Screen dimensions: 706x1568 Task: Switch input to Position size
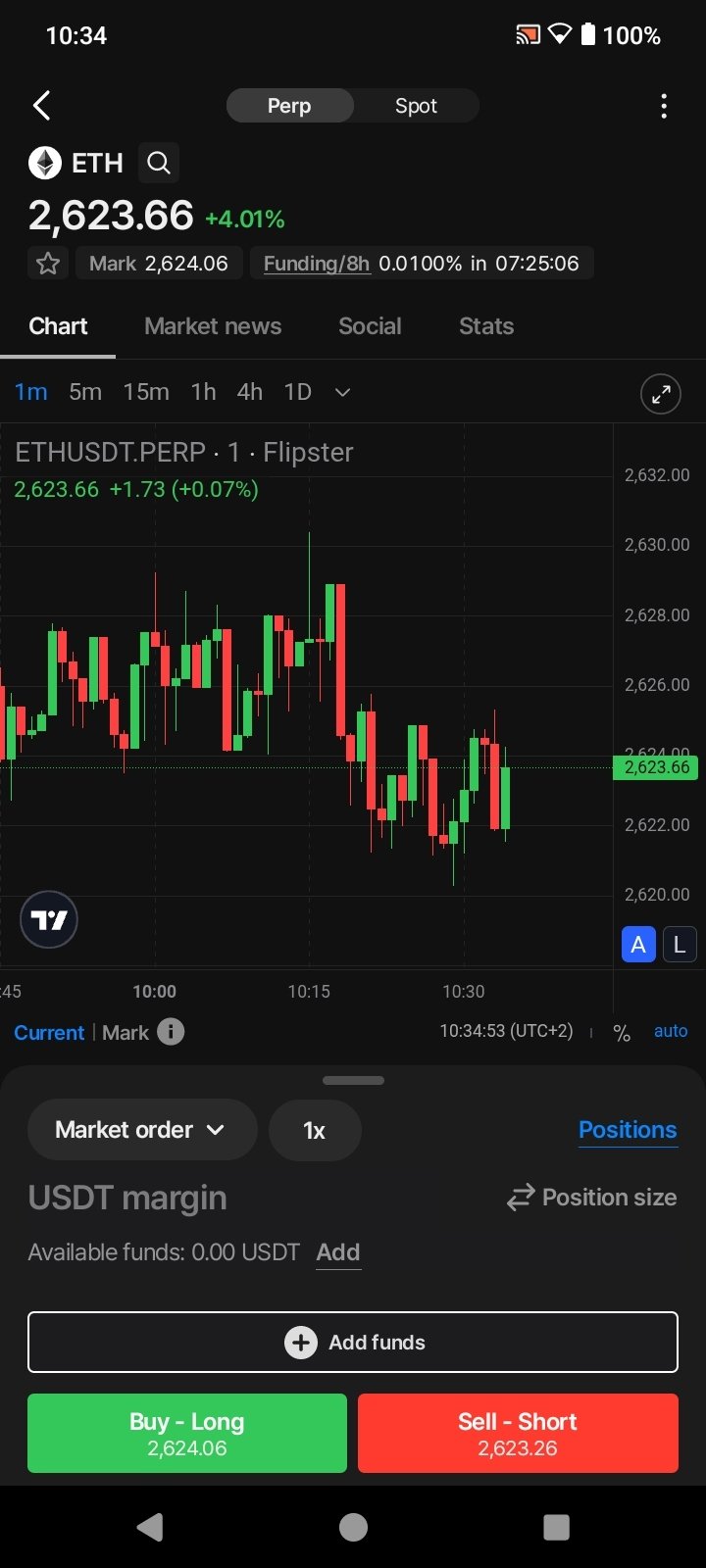tap(591, 1198)
